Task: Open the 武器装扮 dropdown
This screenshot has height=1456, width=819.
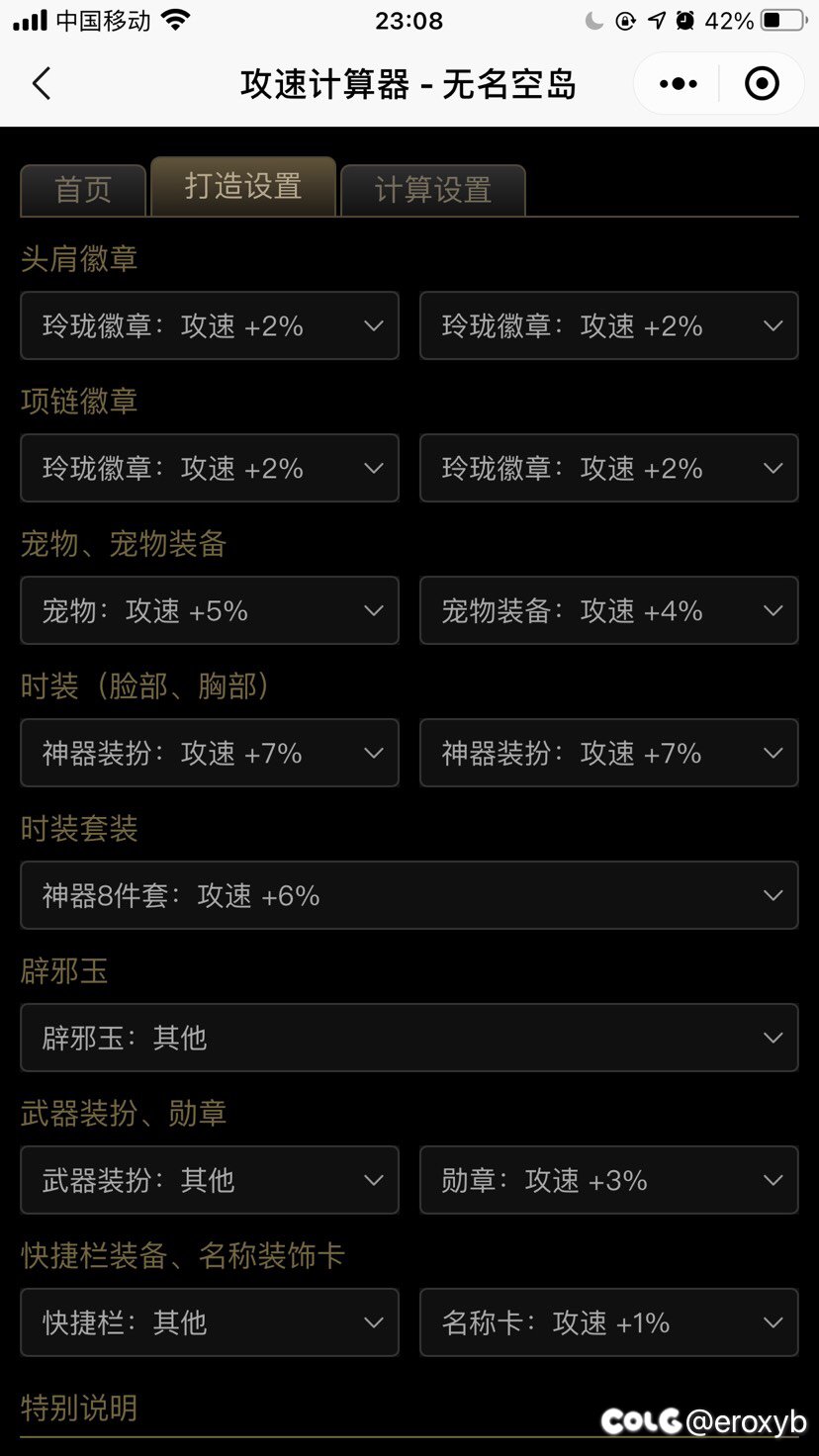Action: point(210,1180)
